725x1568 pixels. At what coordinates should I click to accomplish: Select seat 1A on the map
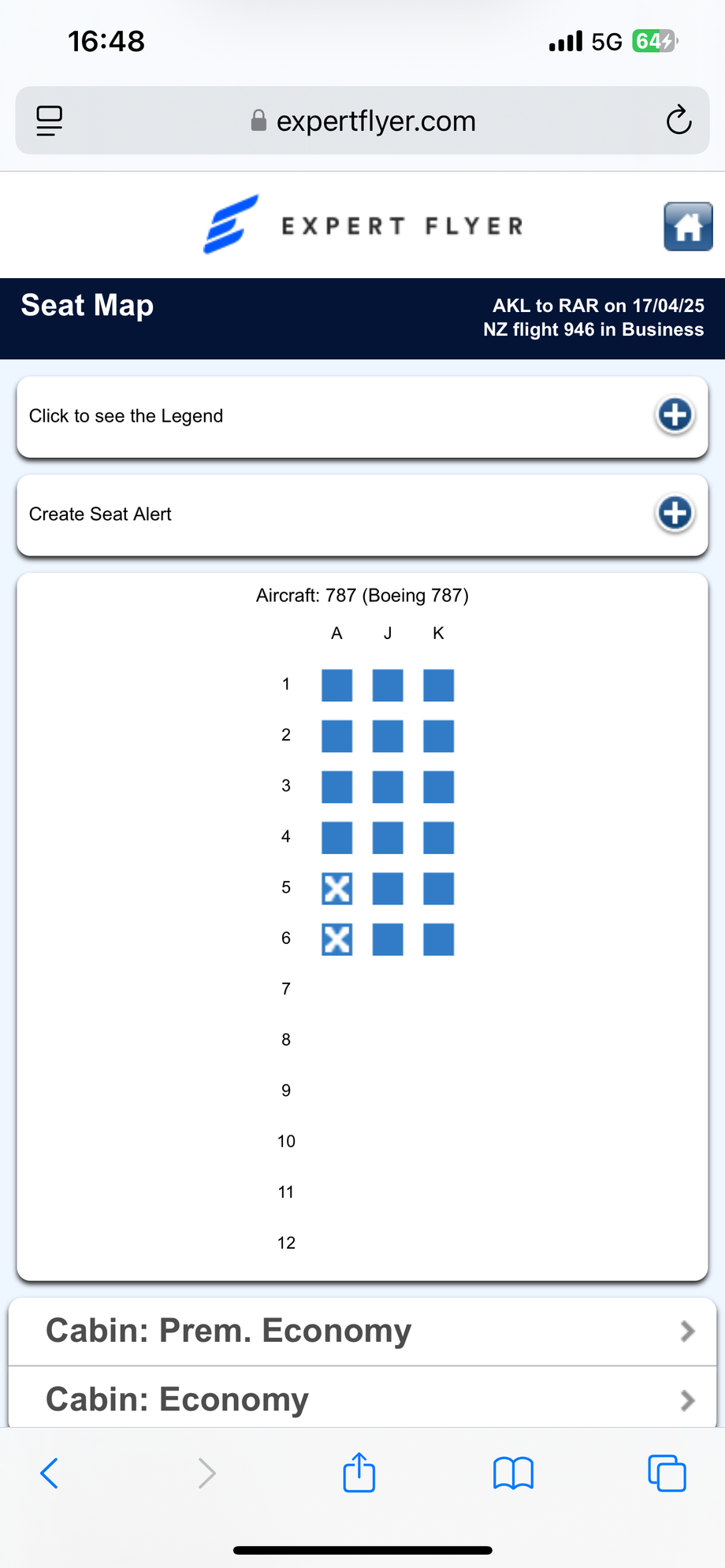coord(336,686)
